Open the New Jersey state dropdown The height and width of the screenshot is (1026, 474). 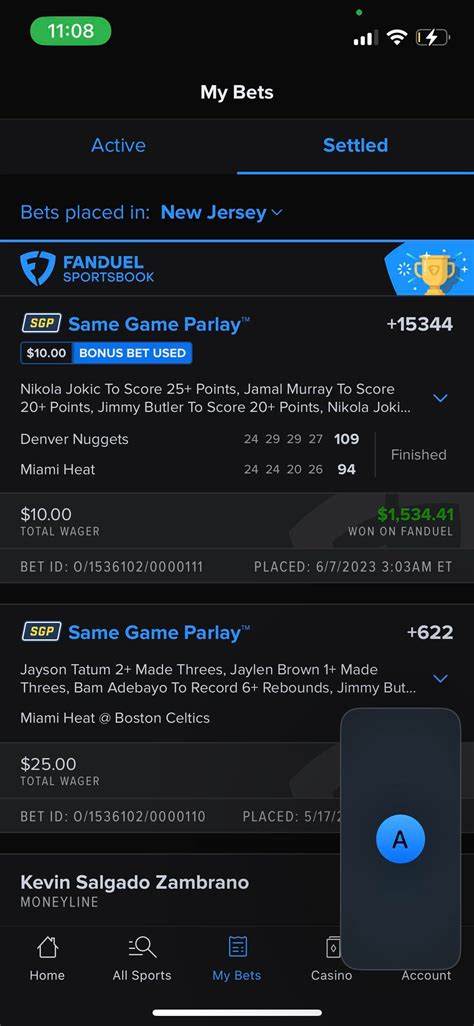click(x=221, y=213)
